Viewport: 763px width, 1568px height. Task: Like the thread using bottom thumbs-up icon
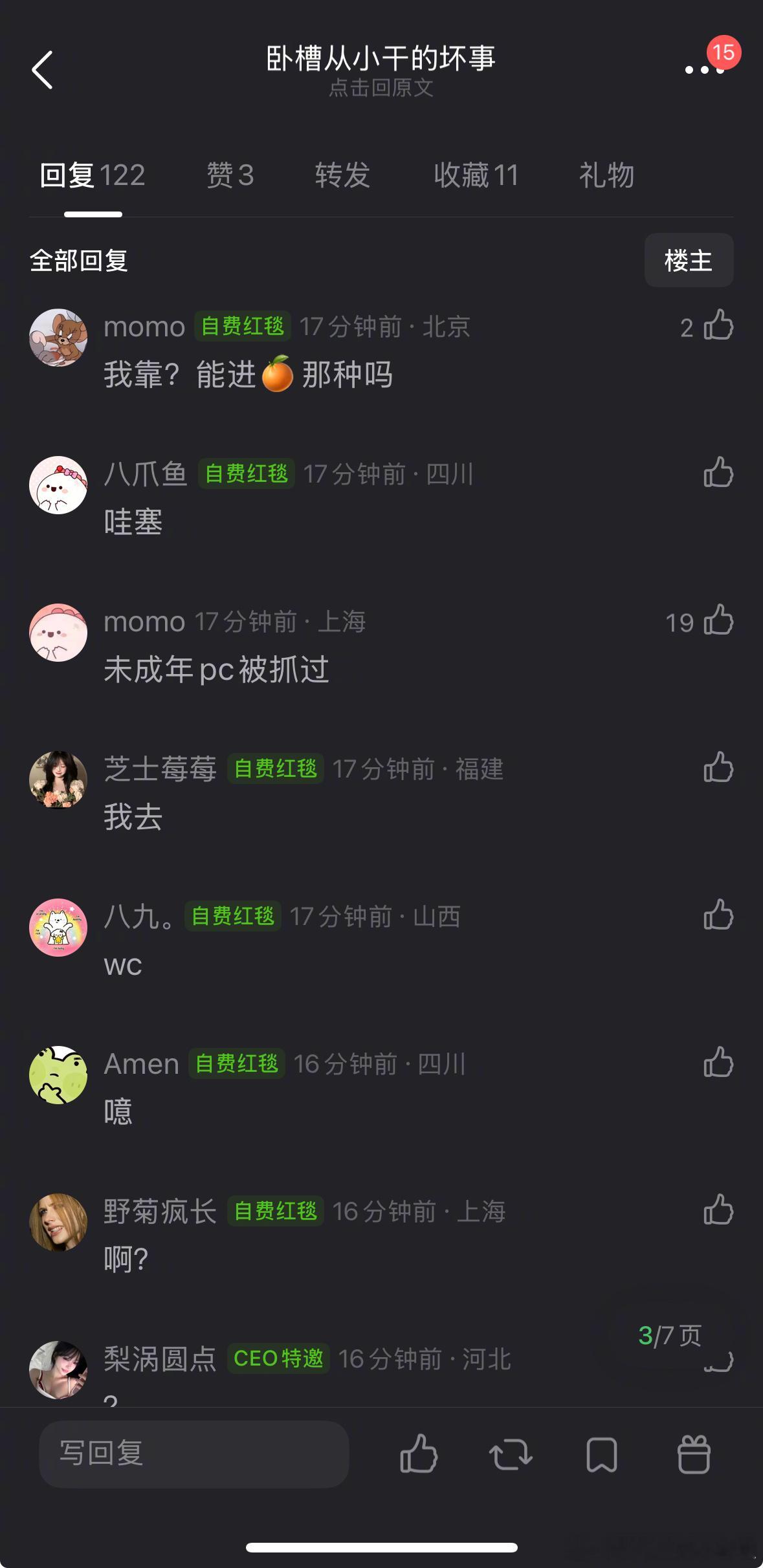[419, 1455]
